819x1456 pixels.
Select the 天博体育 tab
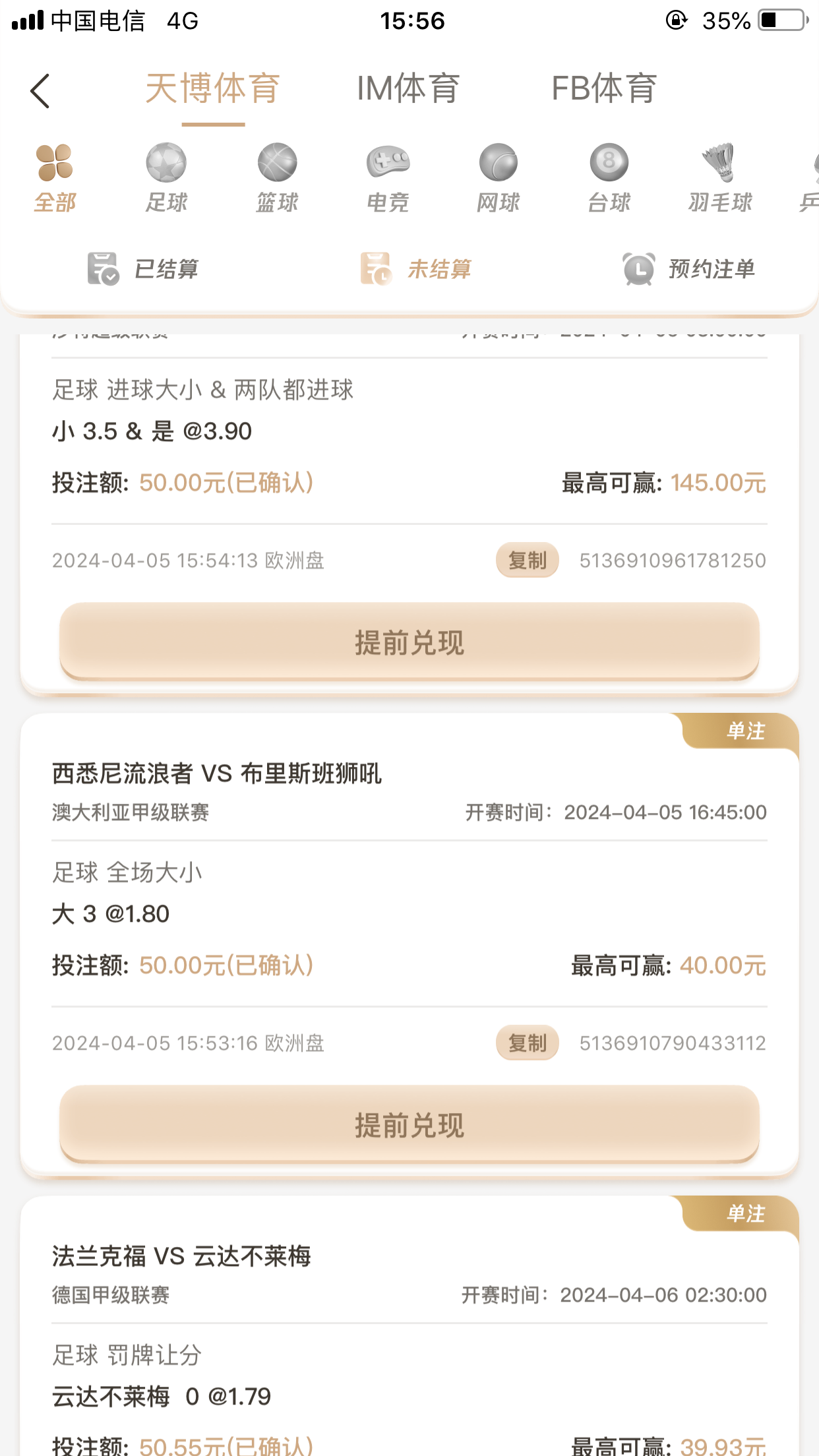tap(213, 88)
